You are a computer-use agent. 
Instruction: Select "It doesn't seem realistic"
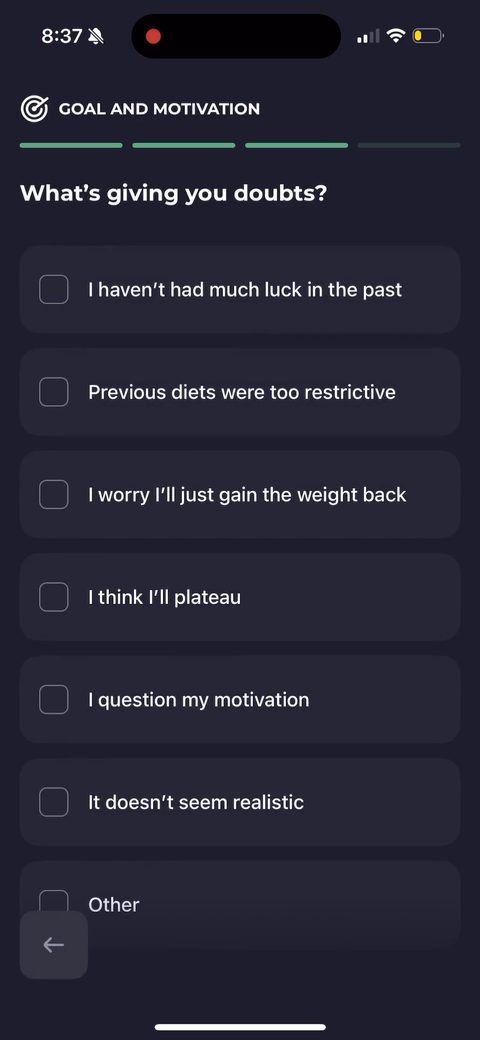tap(240, 802)
